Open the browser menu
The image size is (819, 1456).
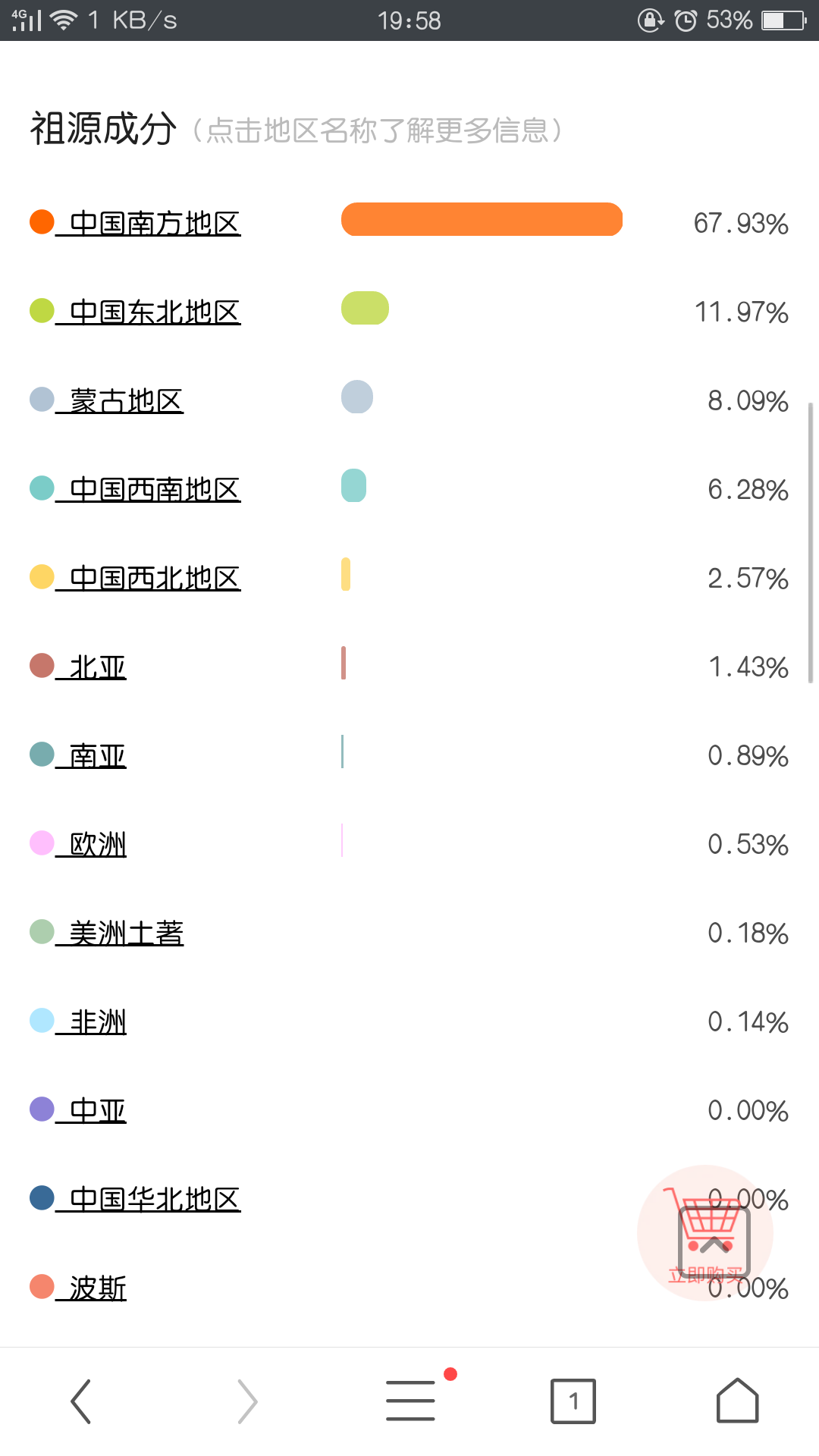point(410,1401)
